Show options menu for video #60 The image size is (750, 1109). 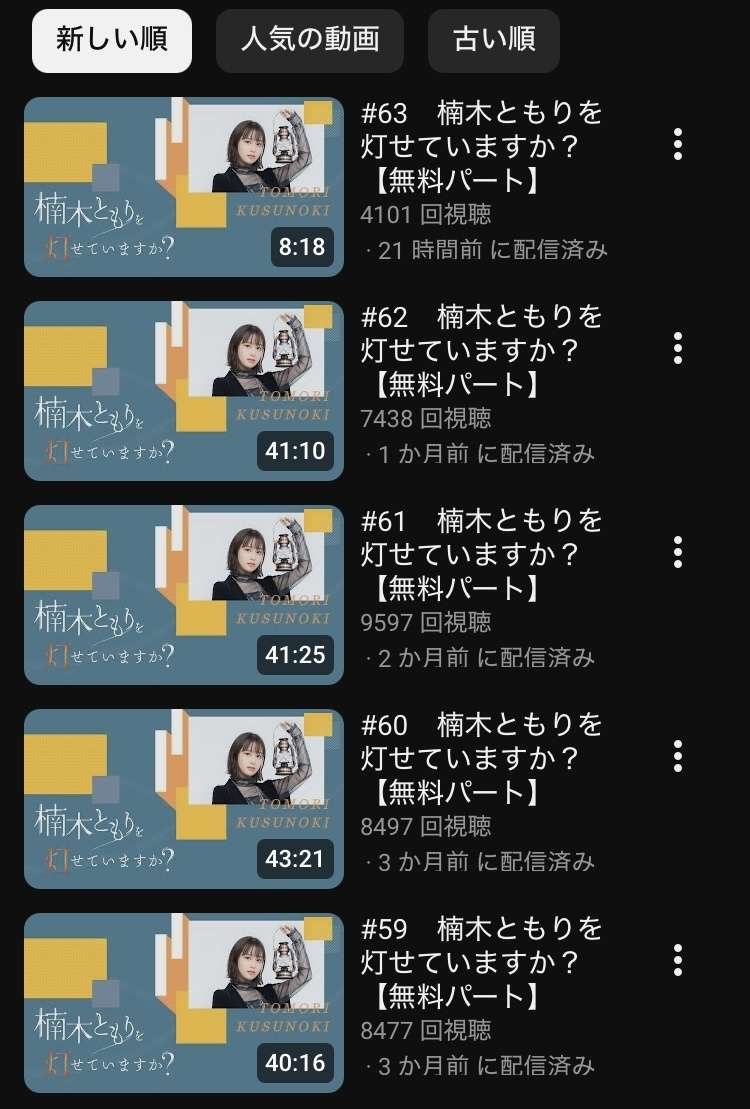pos(678,756)
